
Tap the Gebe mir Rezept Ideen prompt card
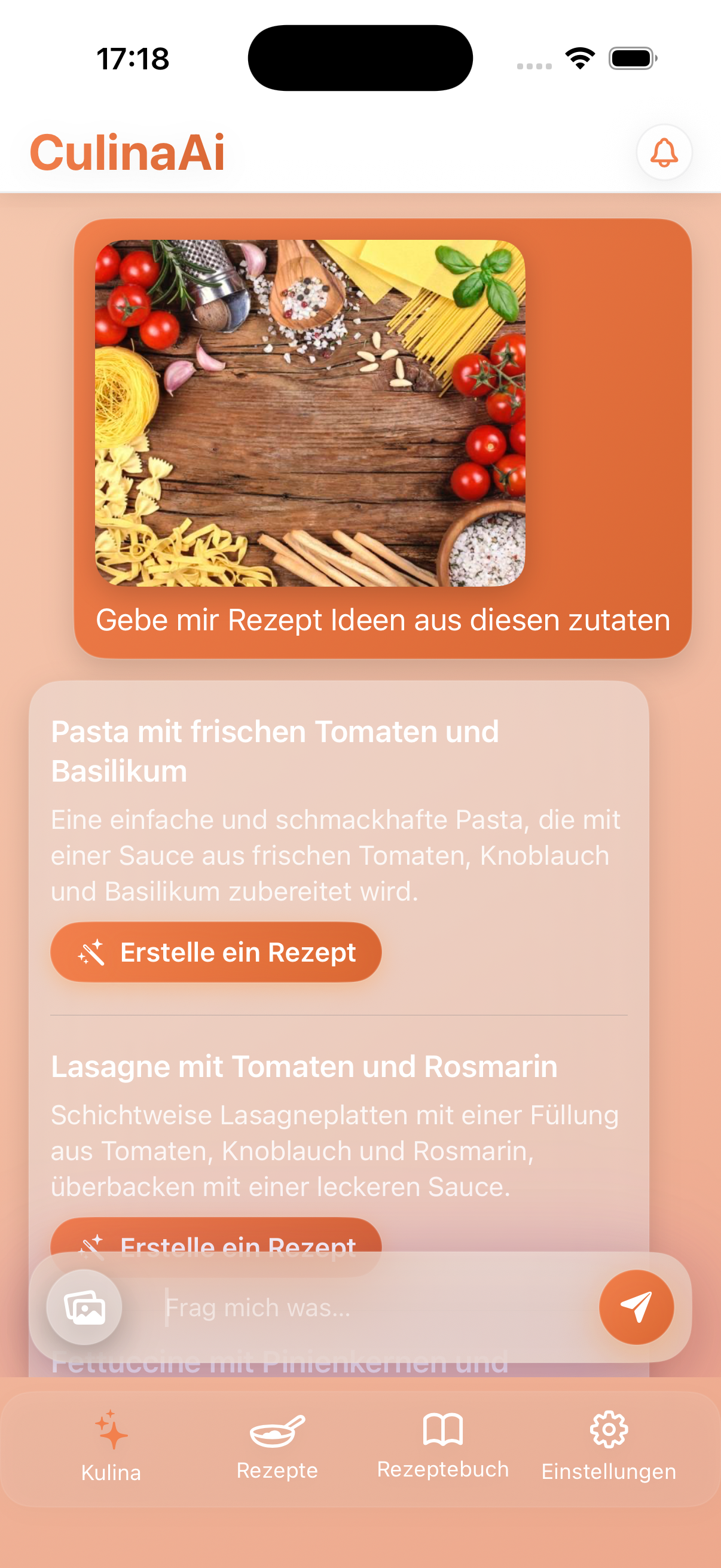(383, 619)
